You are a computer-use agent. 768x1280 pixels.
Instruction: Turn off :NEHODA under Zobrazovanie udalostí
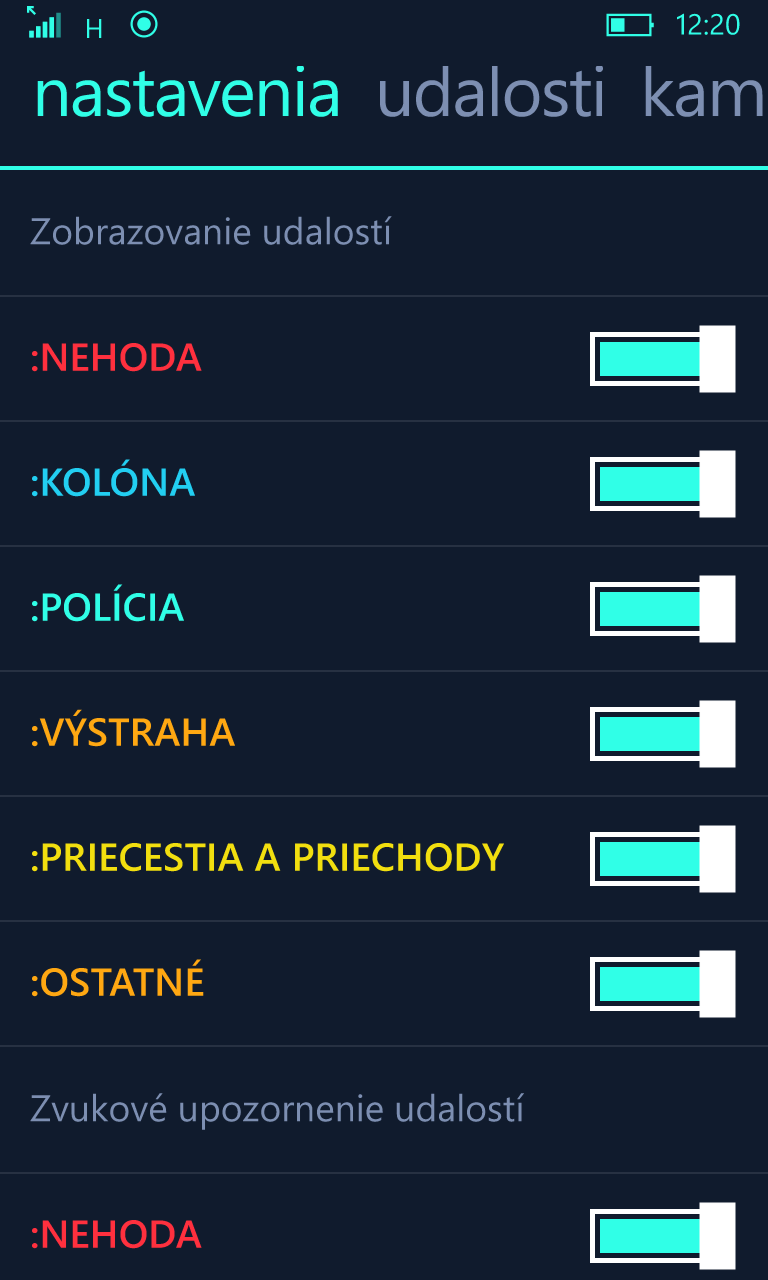[663, 359]
